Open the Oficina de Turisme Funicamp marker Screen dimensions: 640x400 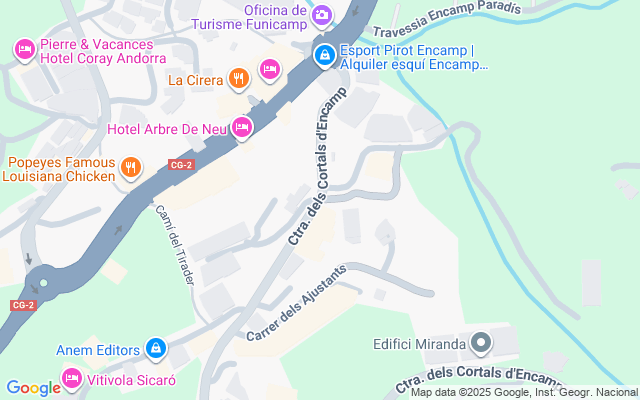tap(322, 14)
